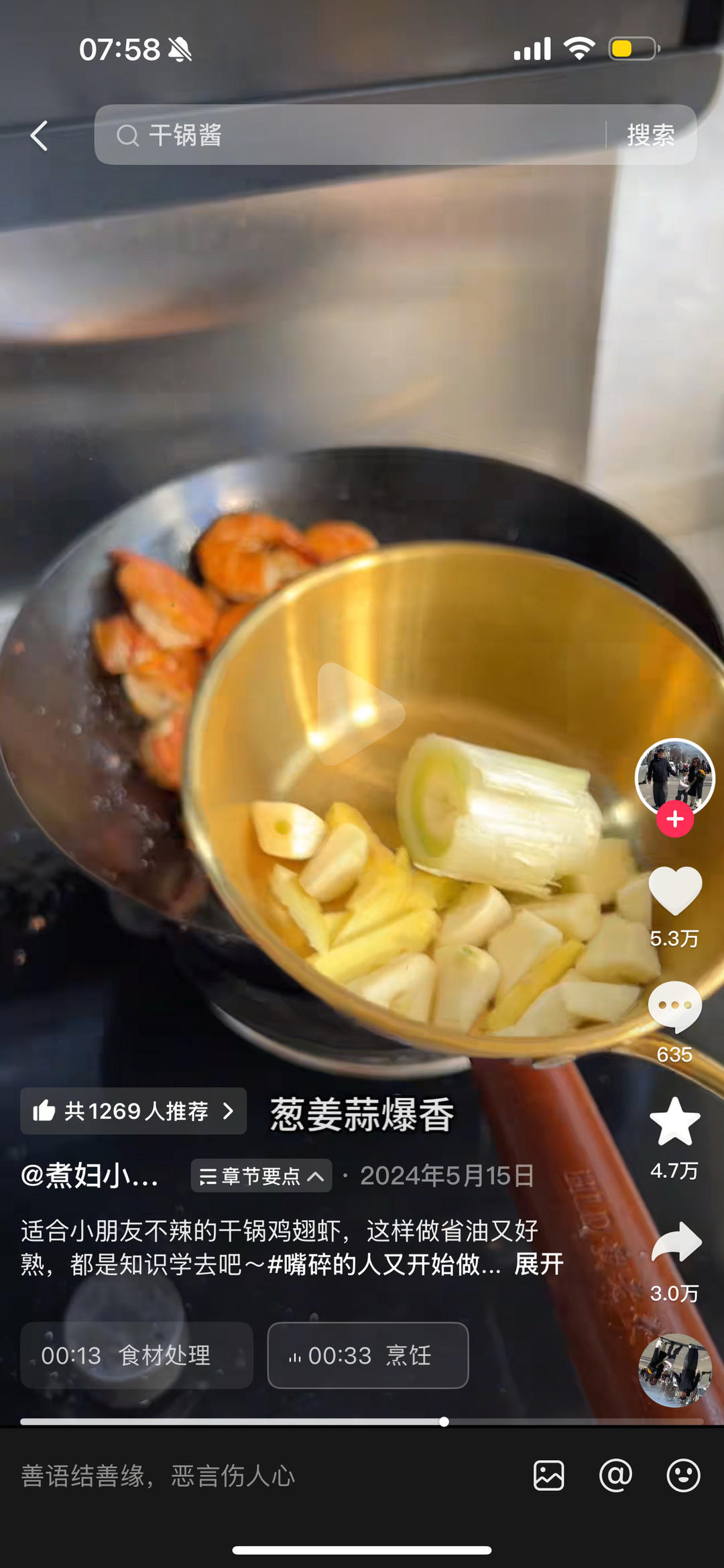Attach a picture to the comment
This screenshot has width=724, height=1568.
(548, 1475)
